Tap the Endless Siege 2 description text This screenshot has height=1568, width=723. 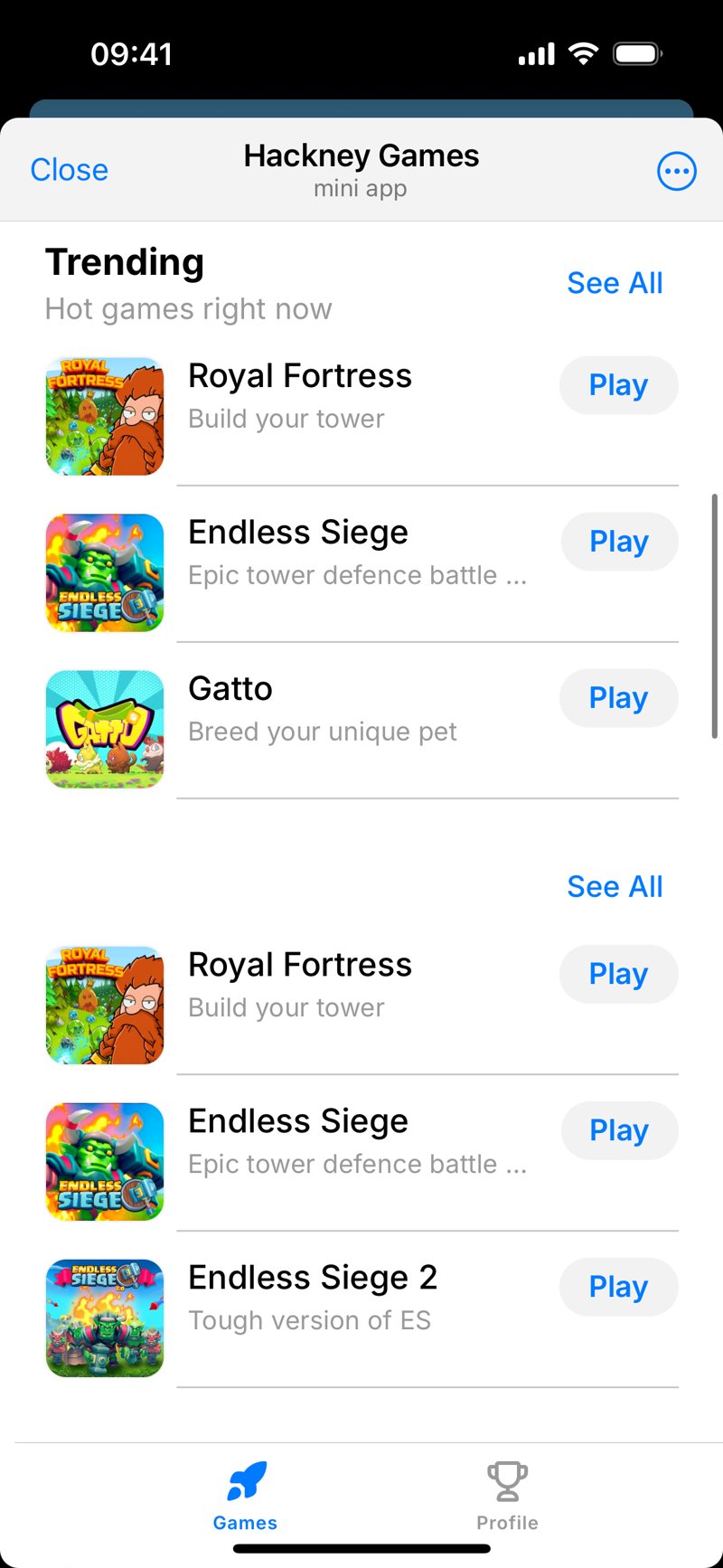310,1319
